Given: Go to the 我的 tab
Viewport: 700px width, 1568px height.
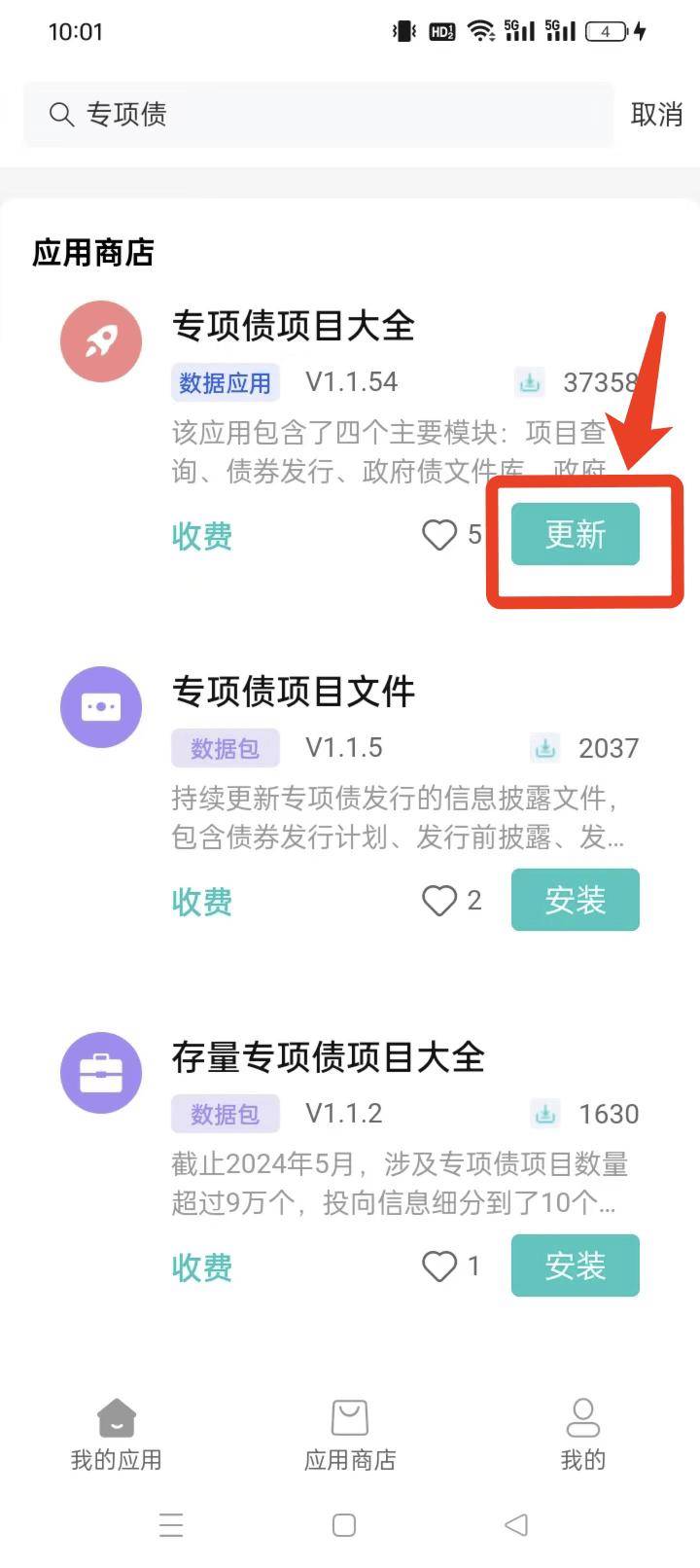Looking at the screenshot, I should tap(582, 1434).
